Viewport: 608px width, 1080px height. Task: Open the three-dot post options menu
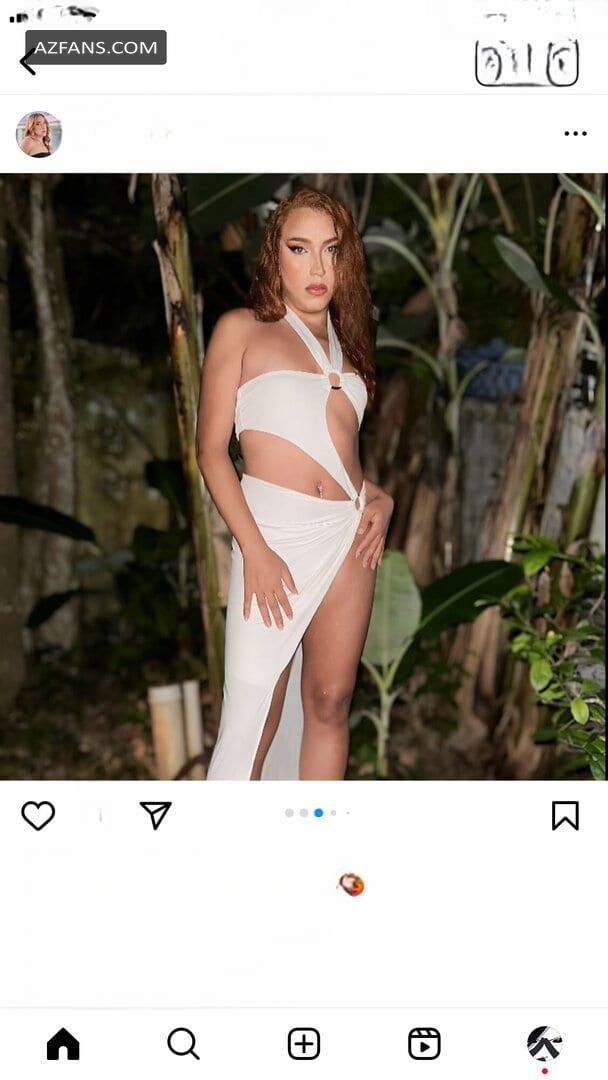click(575, 134)
